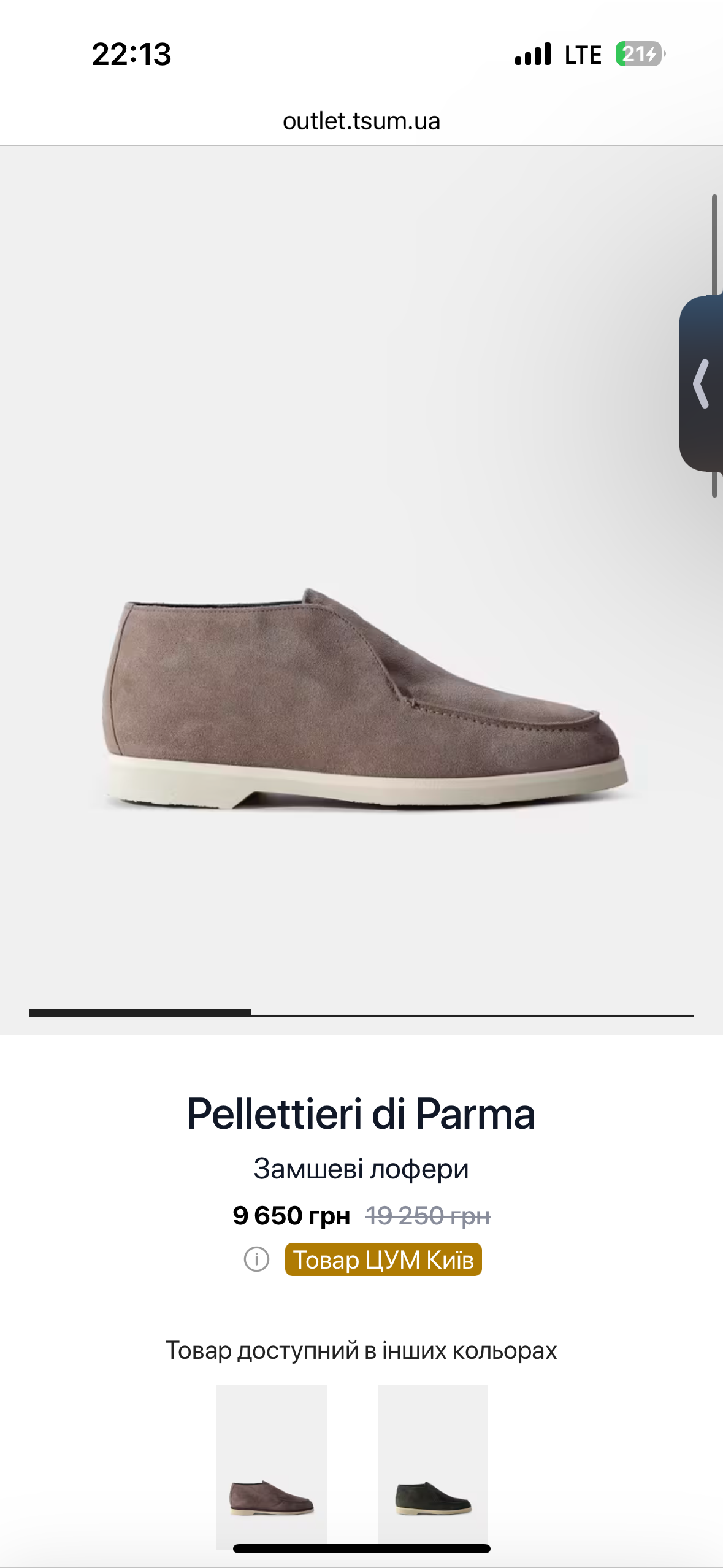Open the info icon beside Товар ЦУМ Київ
The height and width of the screenshot is (1568, 723).
pos(256,1259)
